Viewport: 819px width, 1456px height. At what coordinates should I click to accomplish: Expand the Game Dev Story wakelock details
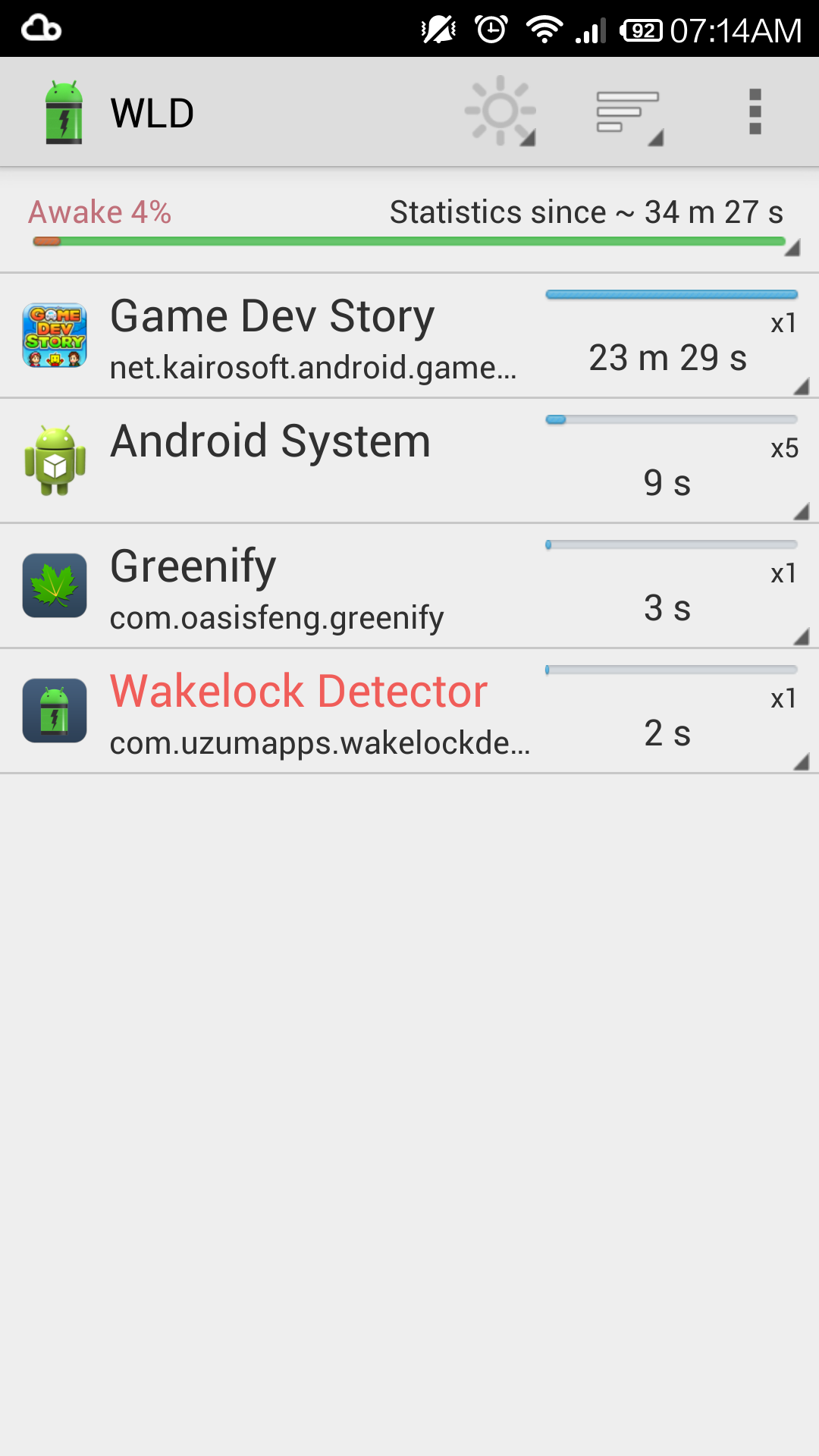point(409,336)
